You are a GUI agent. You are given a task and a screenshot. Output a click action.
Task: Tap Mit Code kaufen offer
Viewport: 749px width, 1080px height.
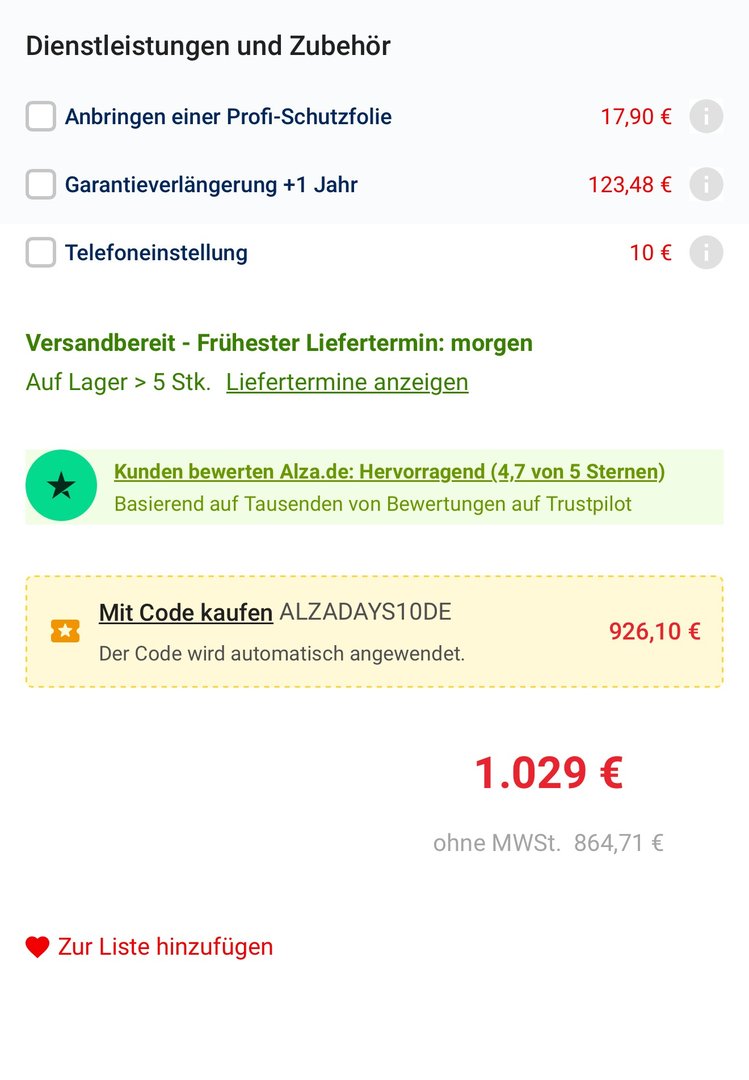point(186,613)
